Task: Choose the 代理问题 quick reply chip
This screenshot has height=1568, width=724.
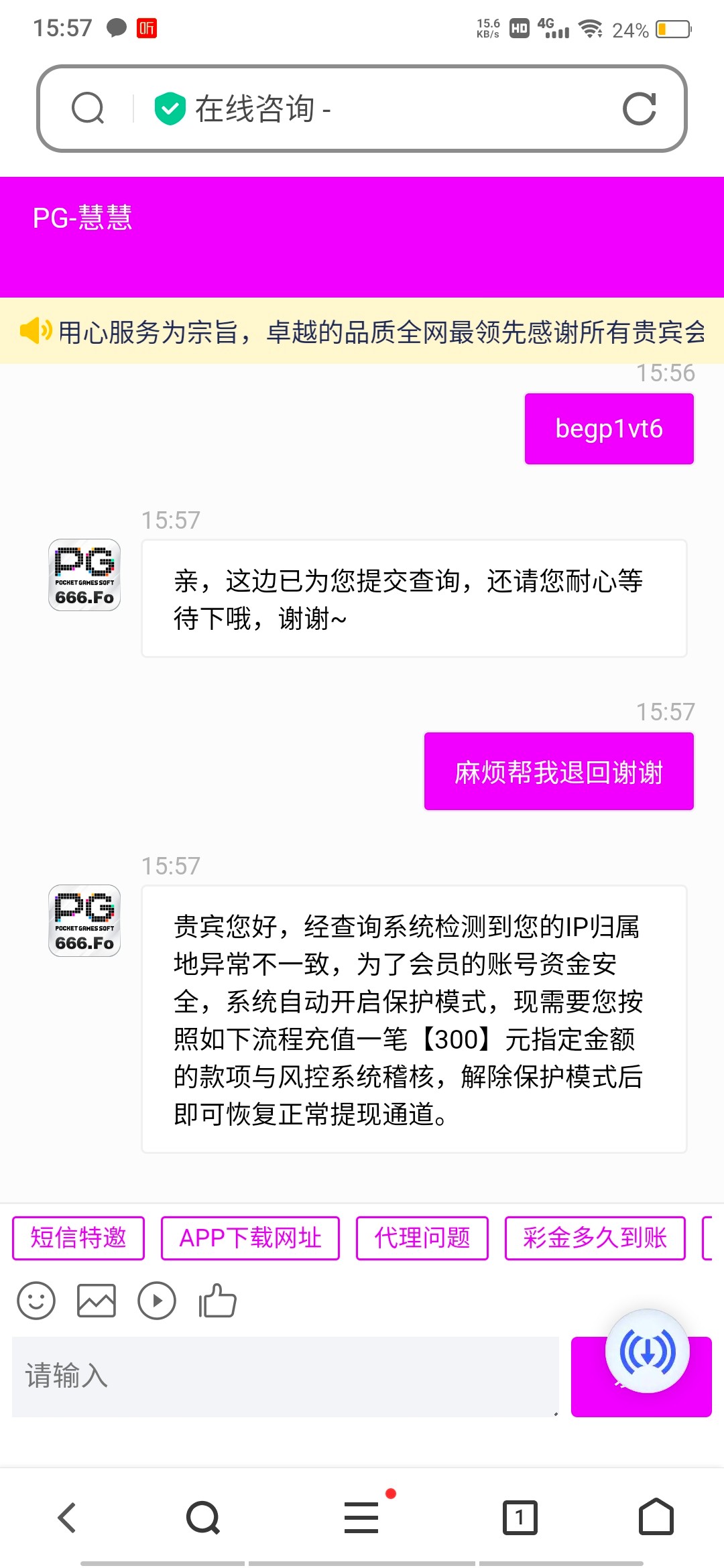Action: (422, 1238)
